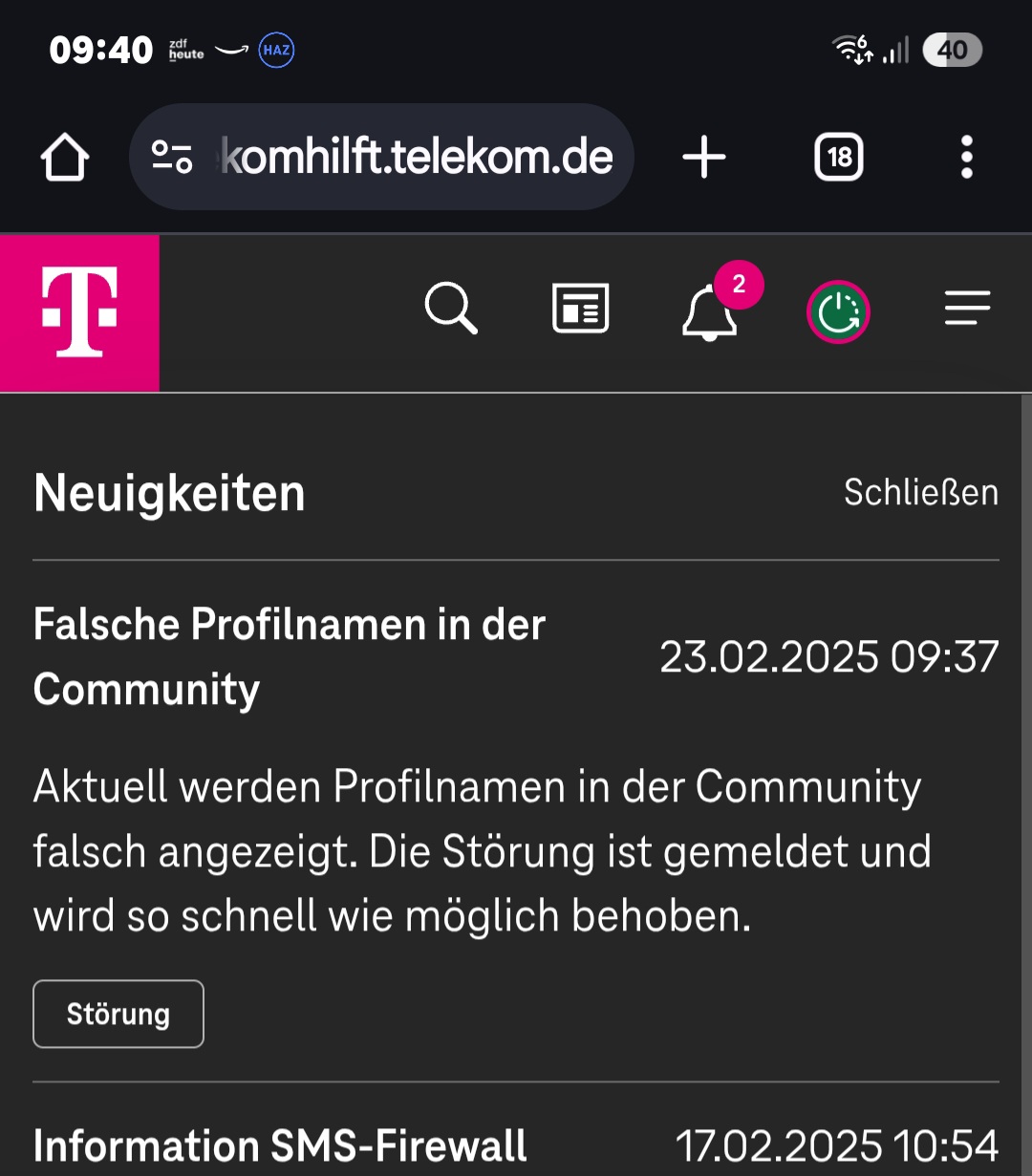This screenshot has height=1176, width=1032.
Task: Open the hamburger navigation menu
Action: [x=967, y=310]
